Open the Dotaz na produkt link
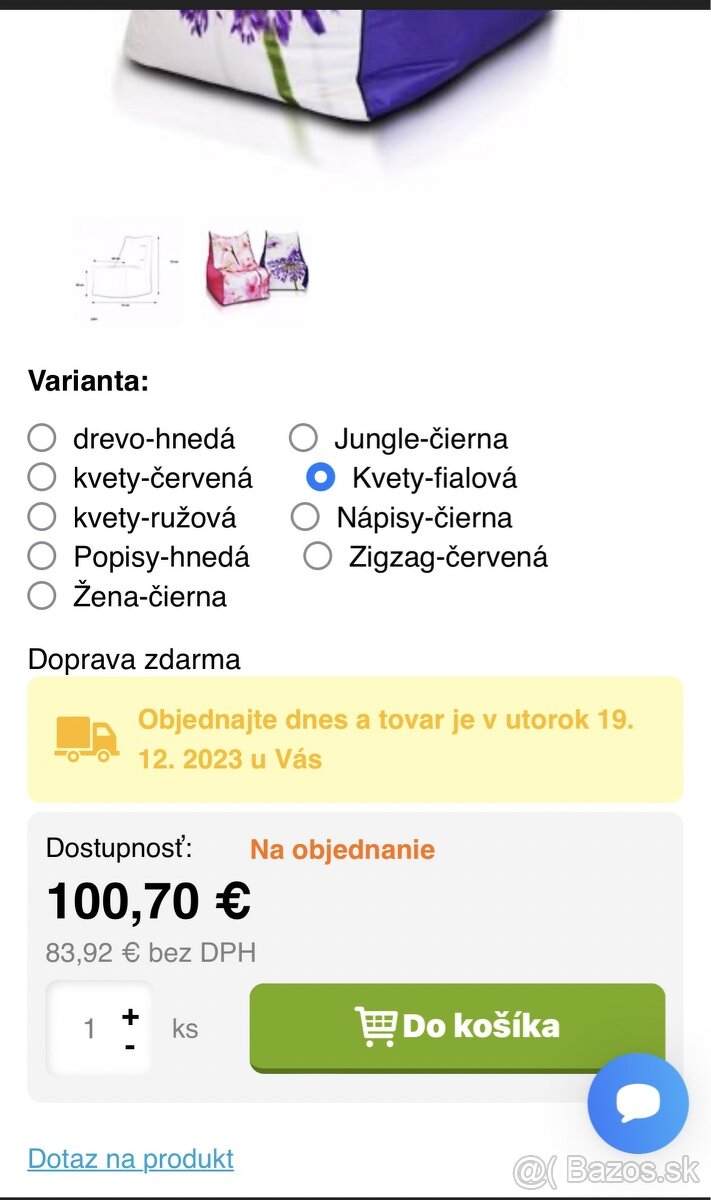 click(x=130, y=1159)
